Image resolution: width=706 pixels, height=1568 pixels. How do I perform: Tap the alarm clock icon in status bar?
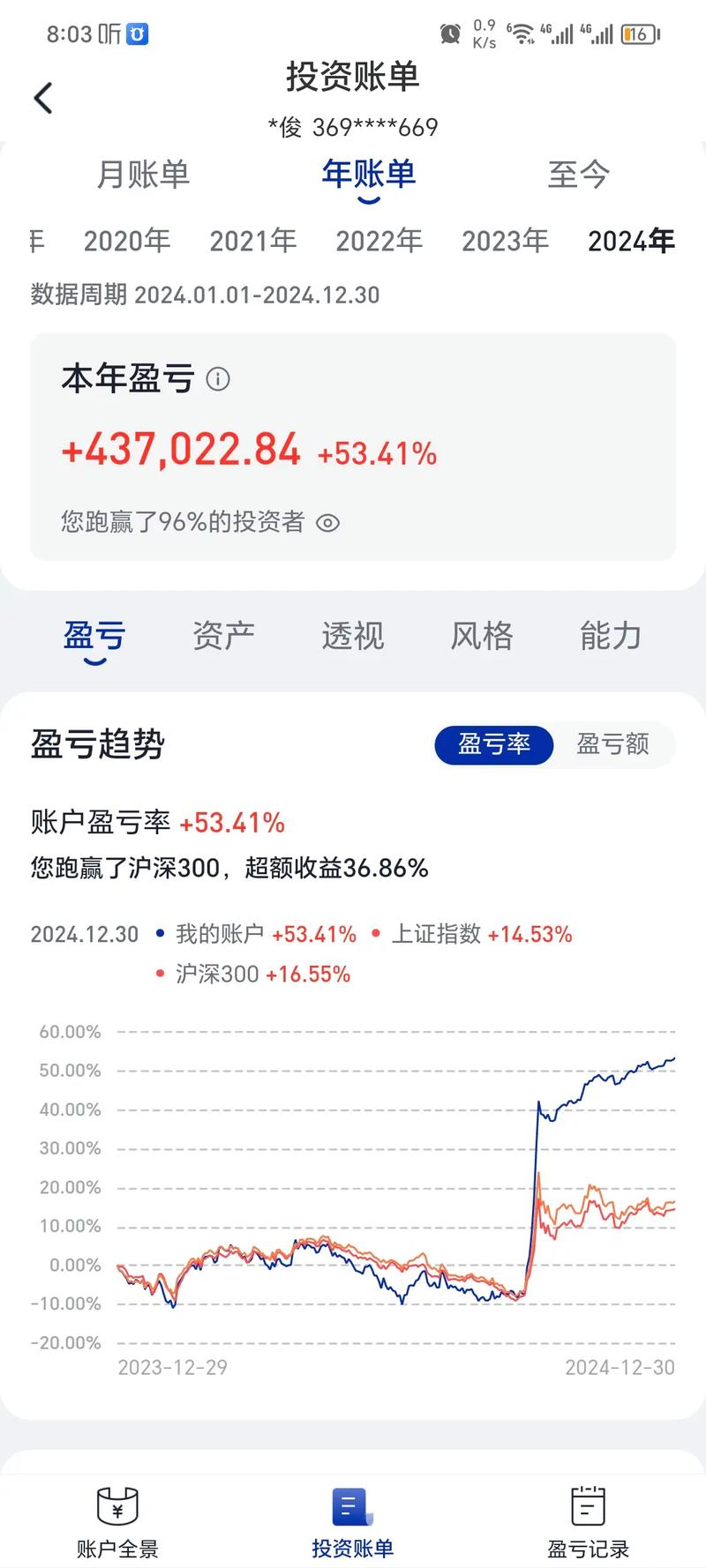click(450, 34)
